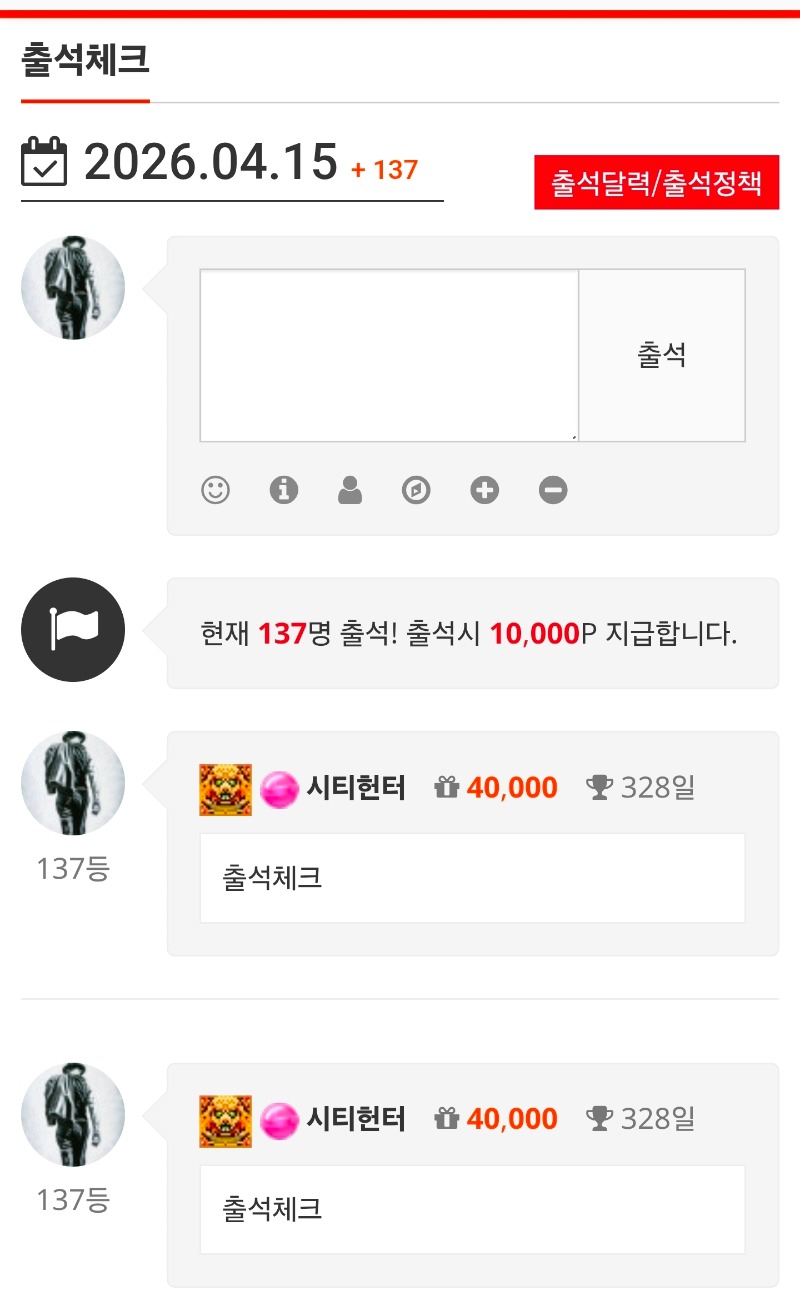Open the emoticon smiley picker

click(215, 490)
